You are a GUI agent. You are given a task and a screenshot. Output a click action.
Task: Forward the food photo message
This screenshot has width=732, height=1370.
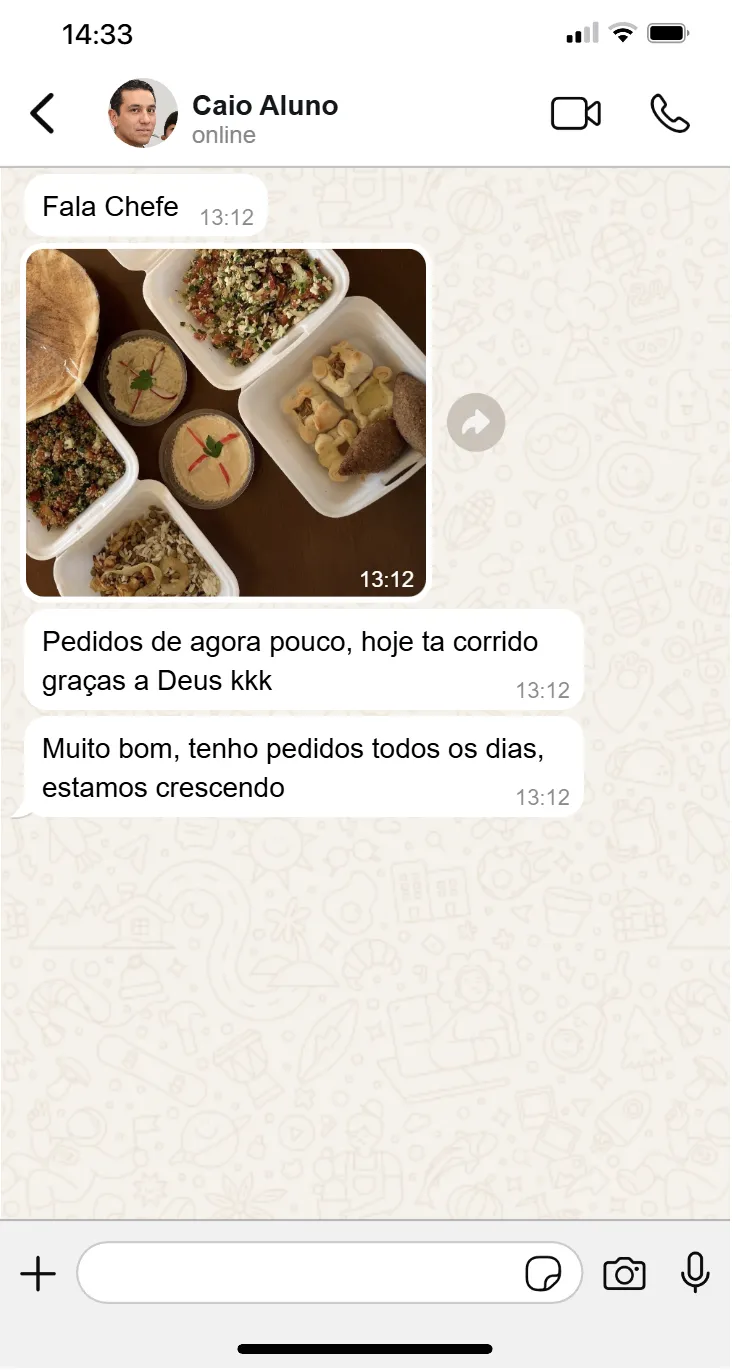point(476,423)
